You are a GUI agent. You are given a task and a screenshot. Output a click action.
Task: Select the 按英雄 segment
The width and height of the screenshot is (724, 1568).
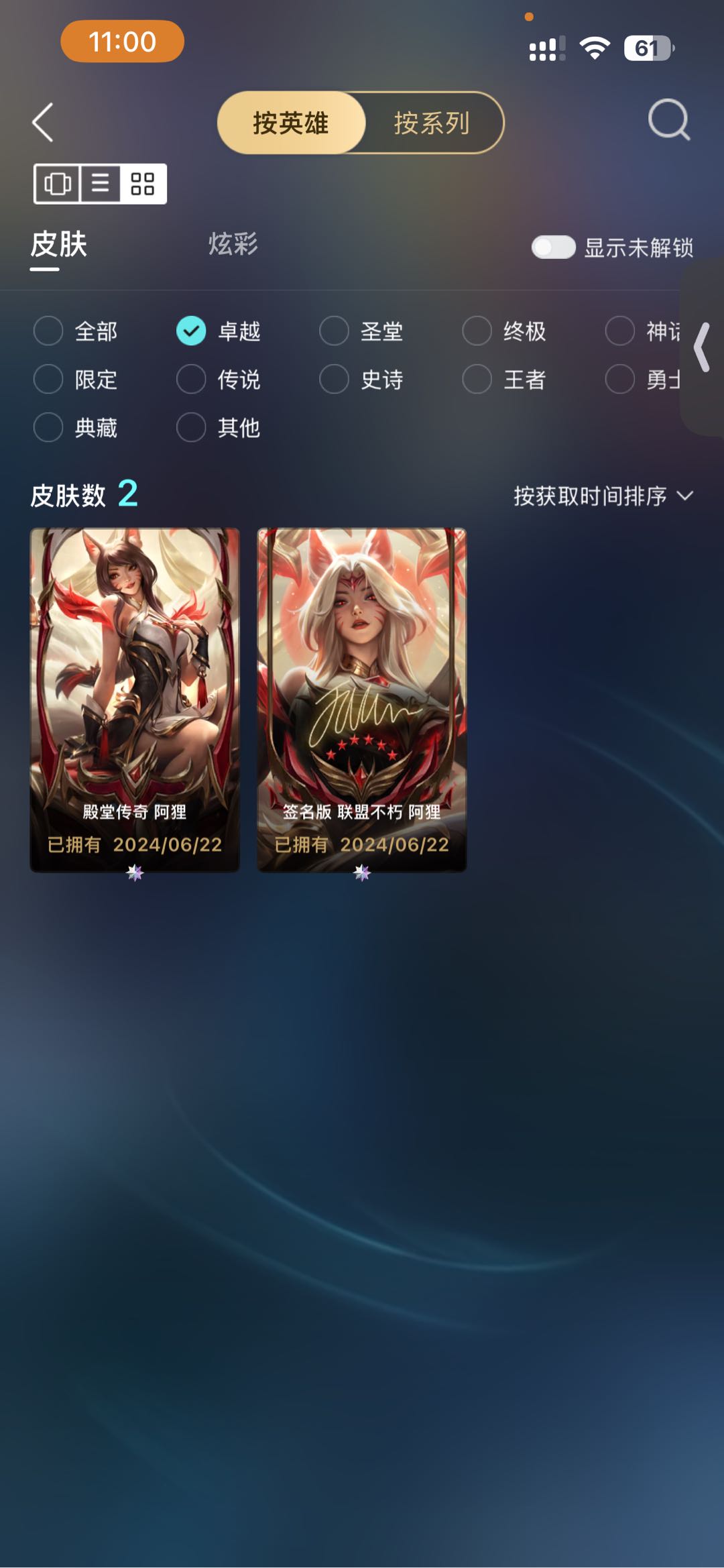(x=291, y=123)
